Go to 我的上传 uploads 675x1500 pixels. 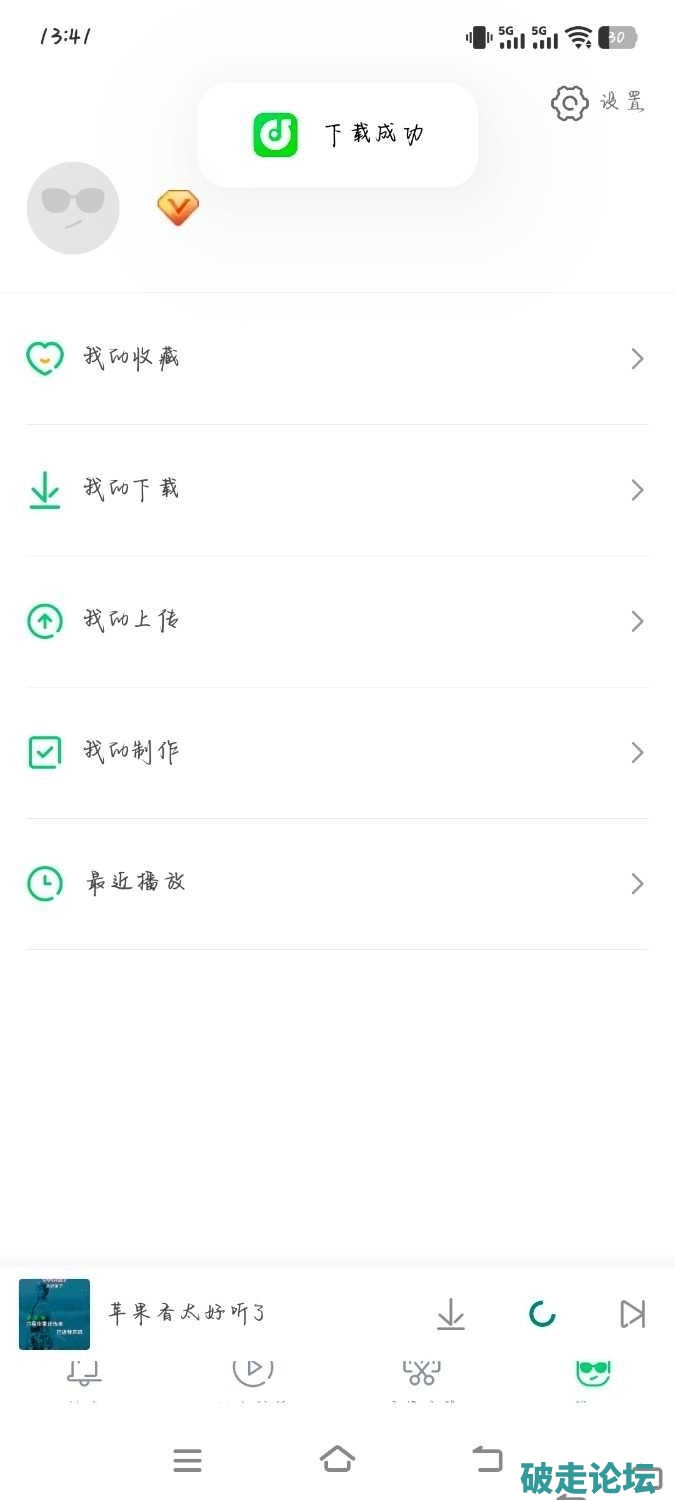click(336, 621)
